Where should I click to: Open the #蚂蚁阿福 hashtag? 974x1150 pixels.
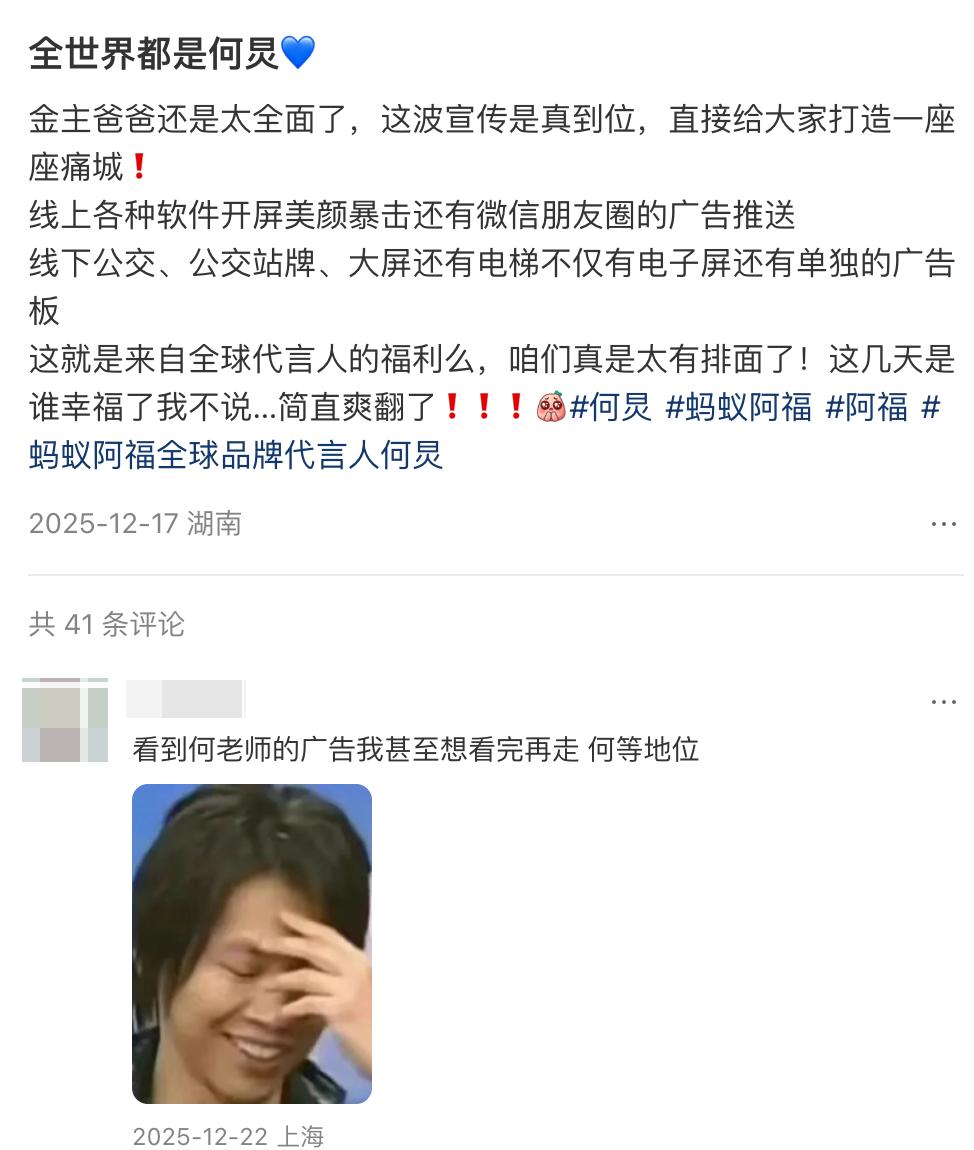[738, 407]
